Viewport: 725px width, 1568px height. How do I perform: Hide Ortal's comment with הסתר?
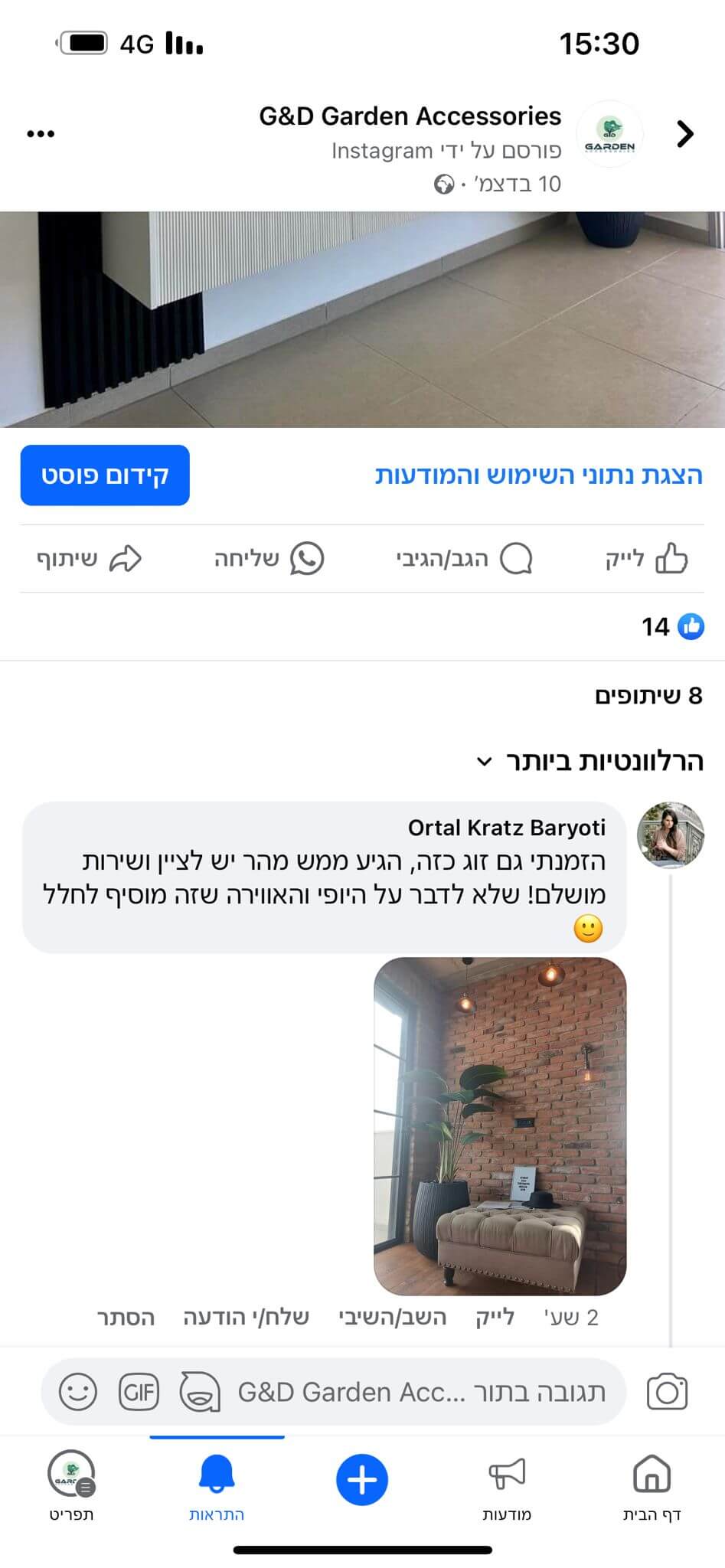126,1317
